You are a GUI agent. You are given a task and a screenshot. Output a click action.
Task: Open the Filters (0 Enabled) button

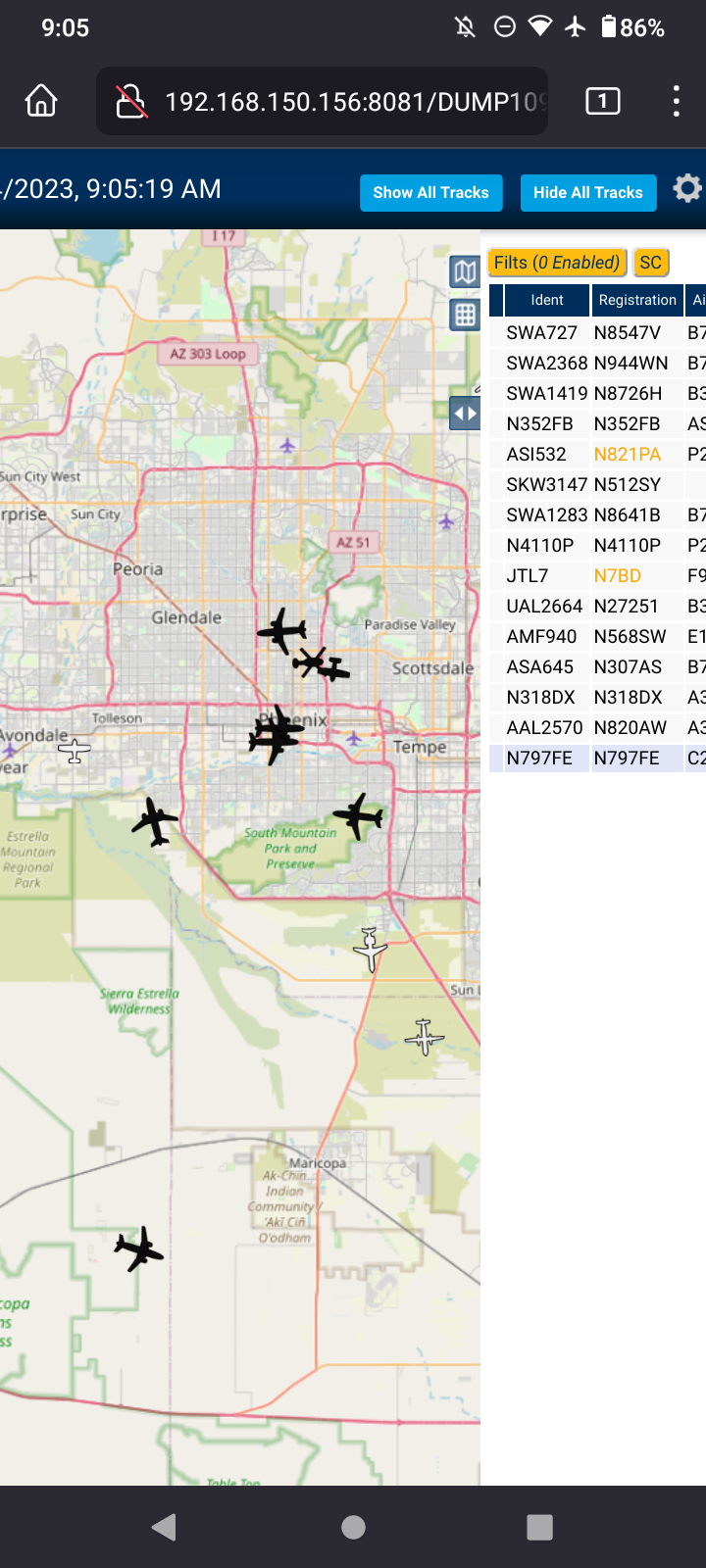[x=557, y=262]
